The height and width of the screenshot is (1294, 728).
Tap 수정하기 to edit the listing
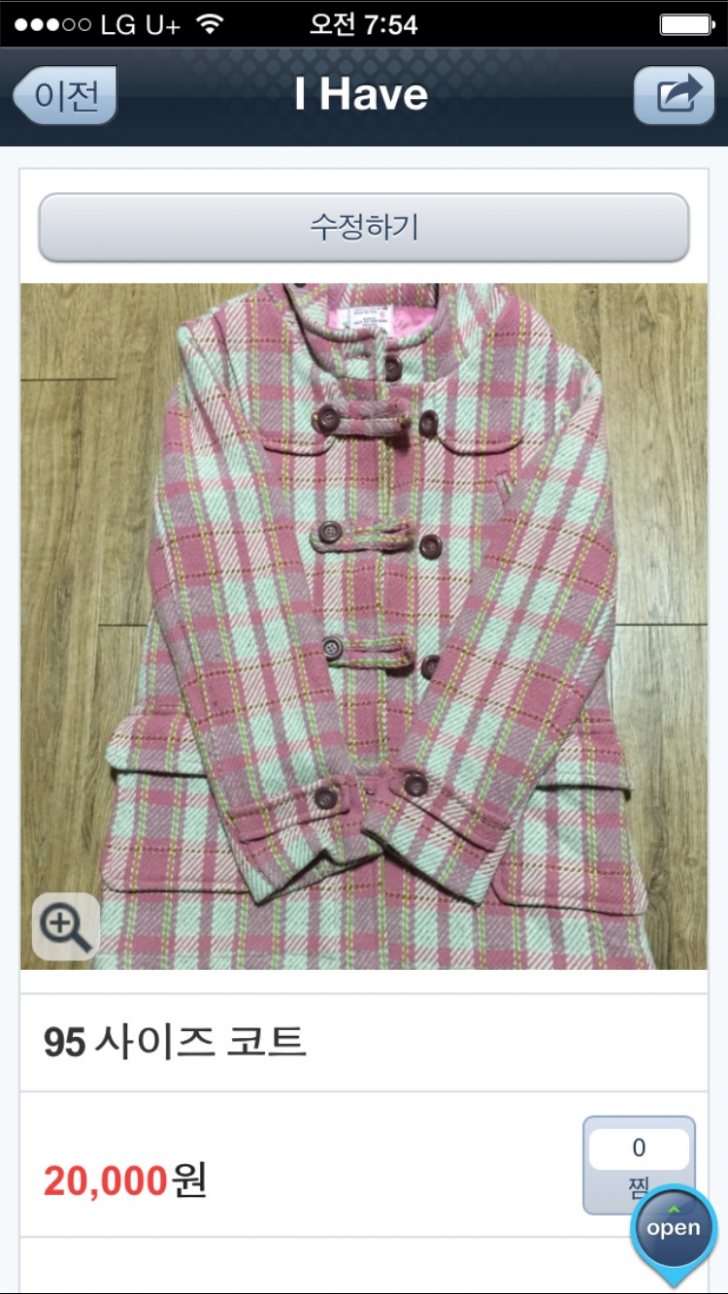coord(363,227)
